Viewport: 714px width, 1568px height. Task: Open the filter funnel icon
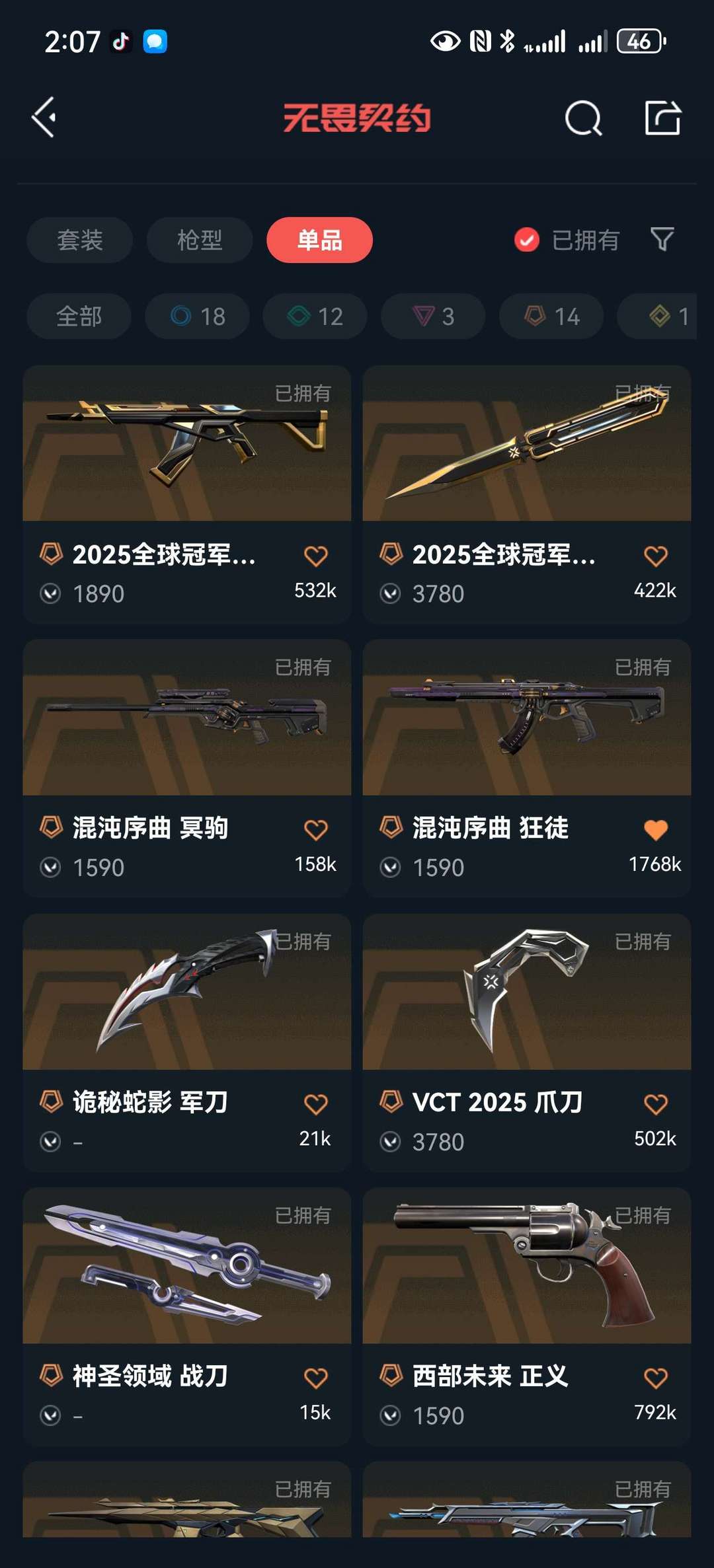coord(663,240)
